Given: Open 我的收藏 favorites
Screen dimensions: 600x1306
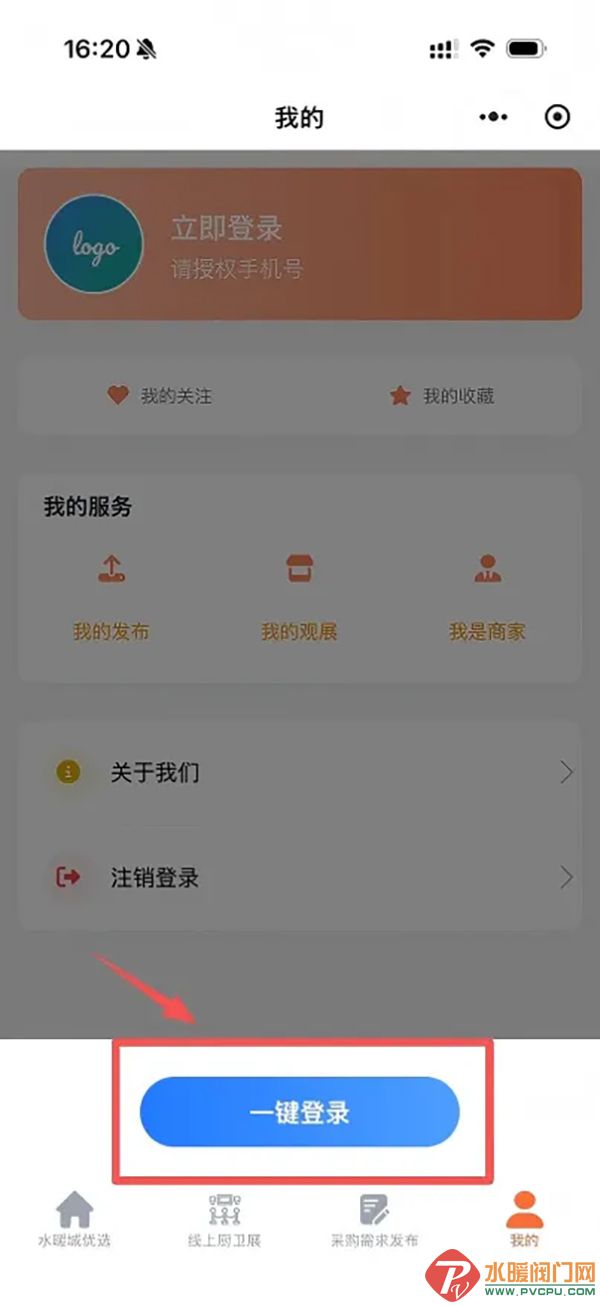Looking at the screenshot, I should point(442,396).
